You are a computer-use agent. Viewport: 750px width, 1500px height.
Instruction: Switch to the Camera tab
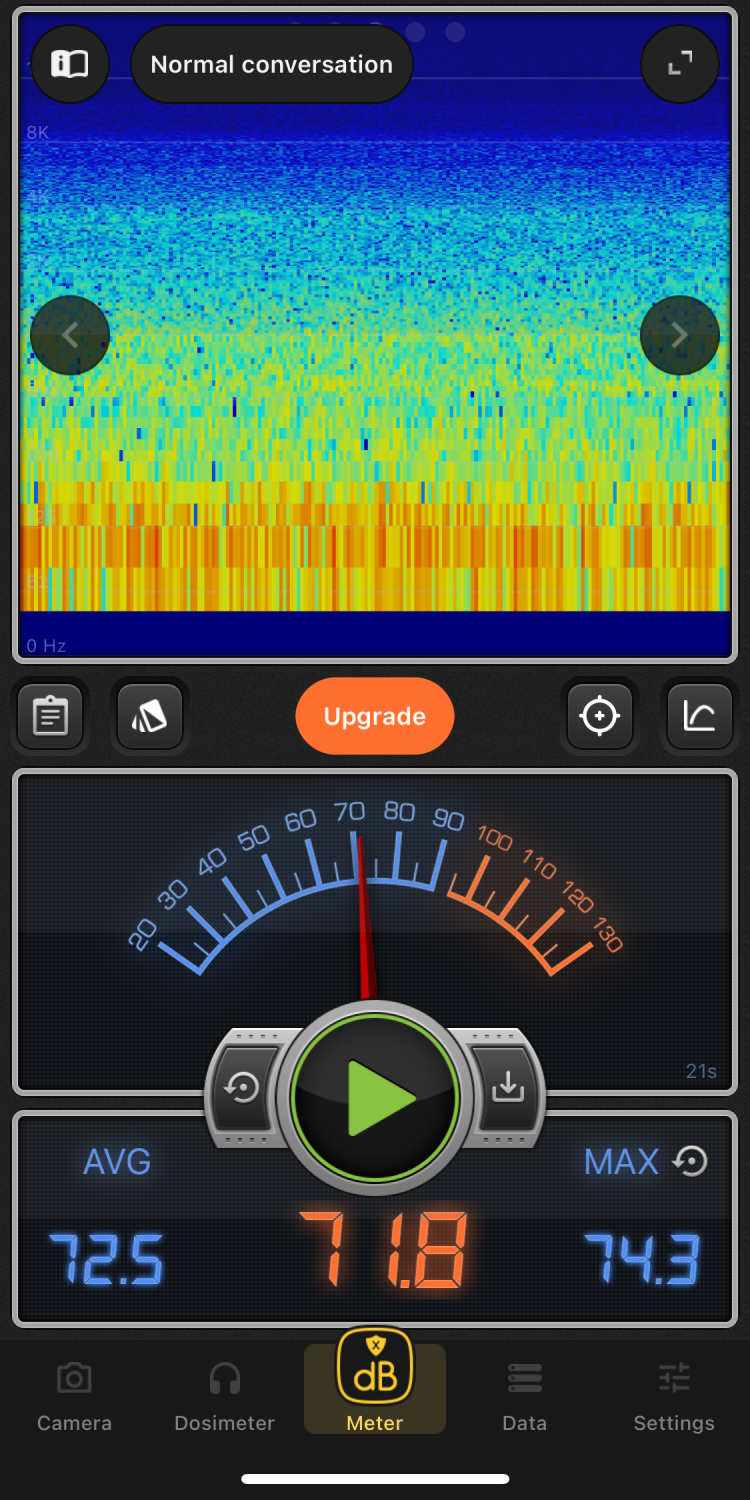pyautogui.click(x=74, y=1397)
